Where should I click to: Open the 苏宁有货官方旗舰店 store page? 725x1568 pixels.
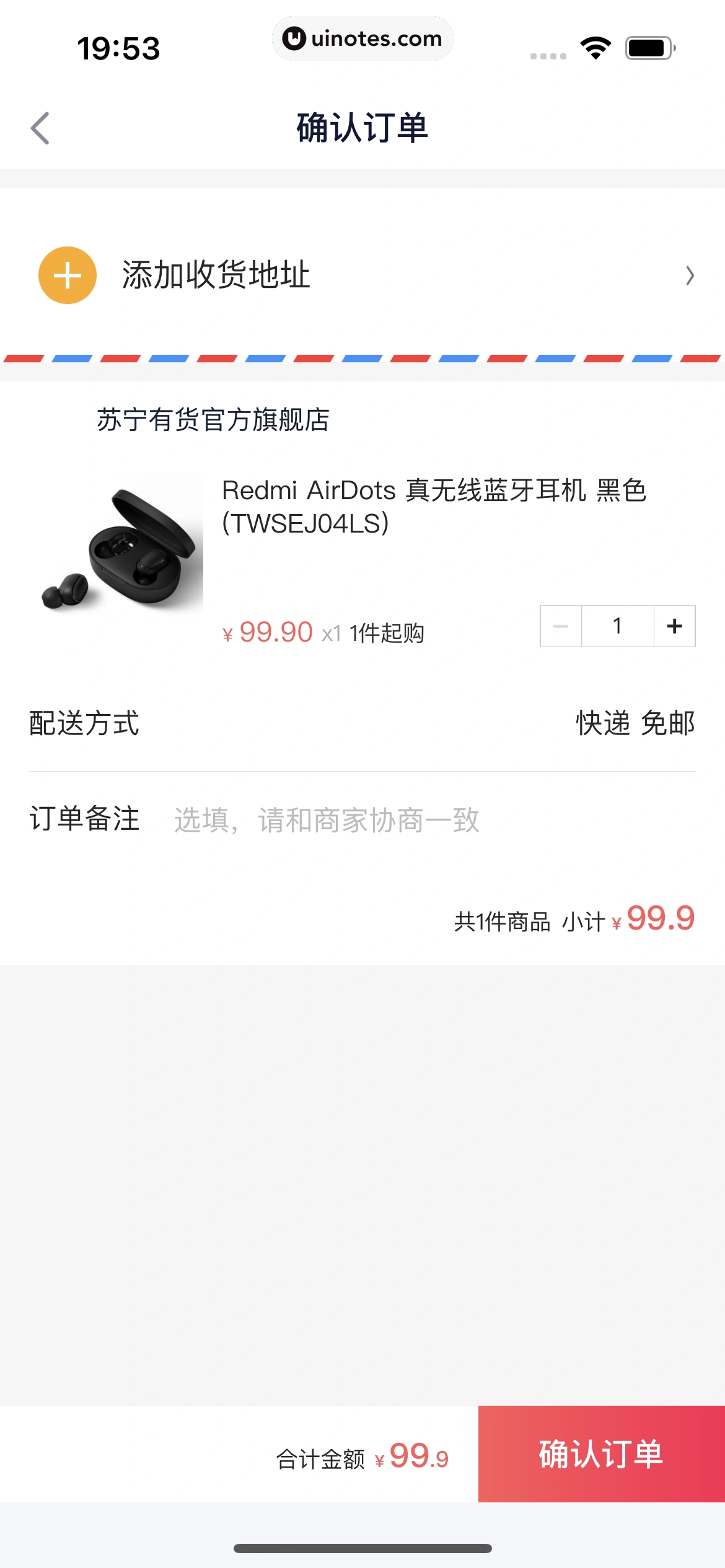pos(214,420)
